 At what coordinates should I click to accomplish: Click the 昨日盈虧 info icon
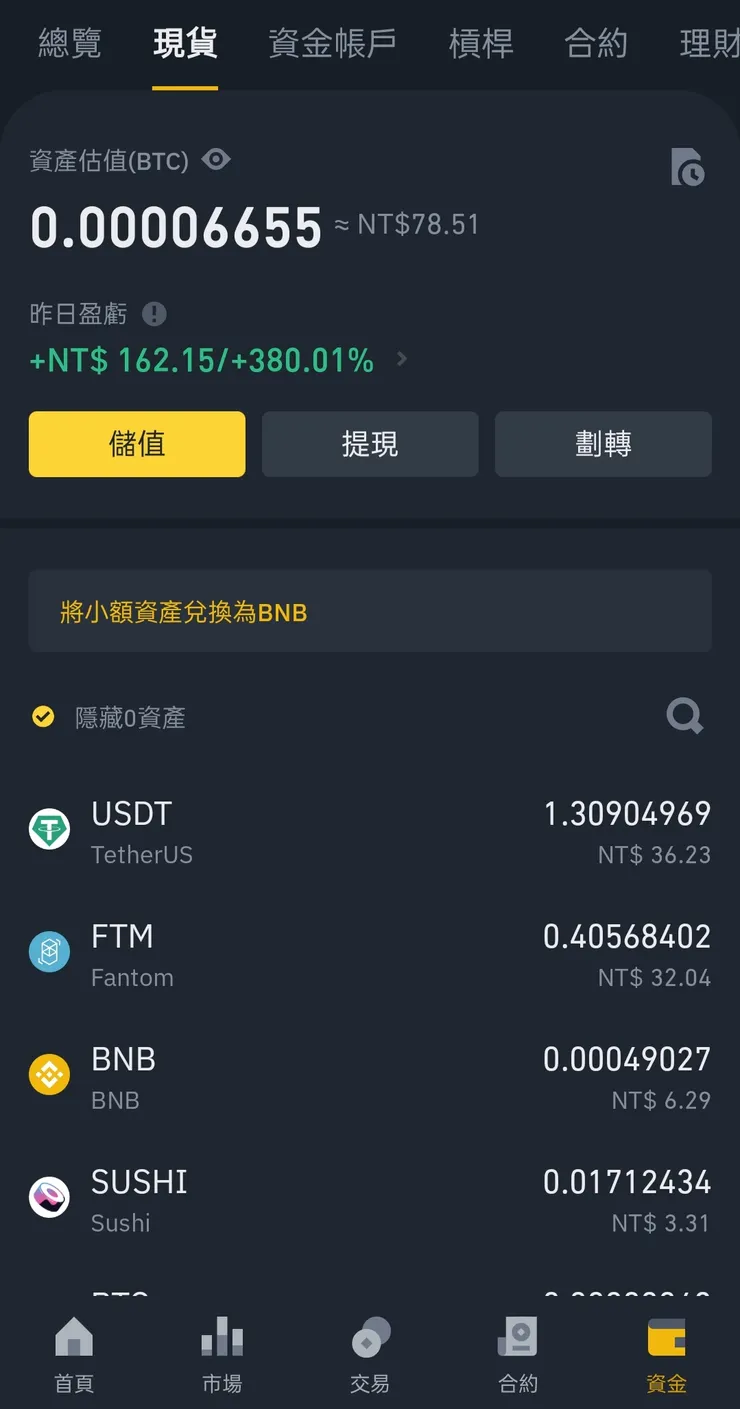tap(153, 314)
